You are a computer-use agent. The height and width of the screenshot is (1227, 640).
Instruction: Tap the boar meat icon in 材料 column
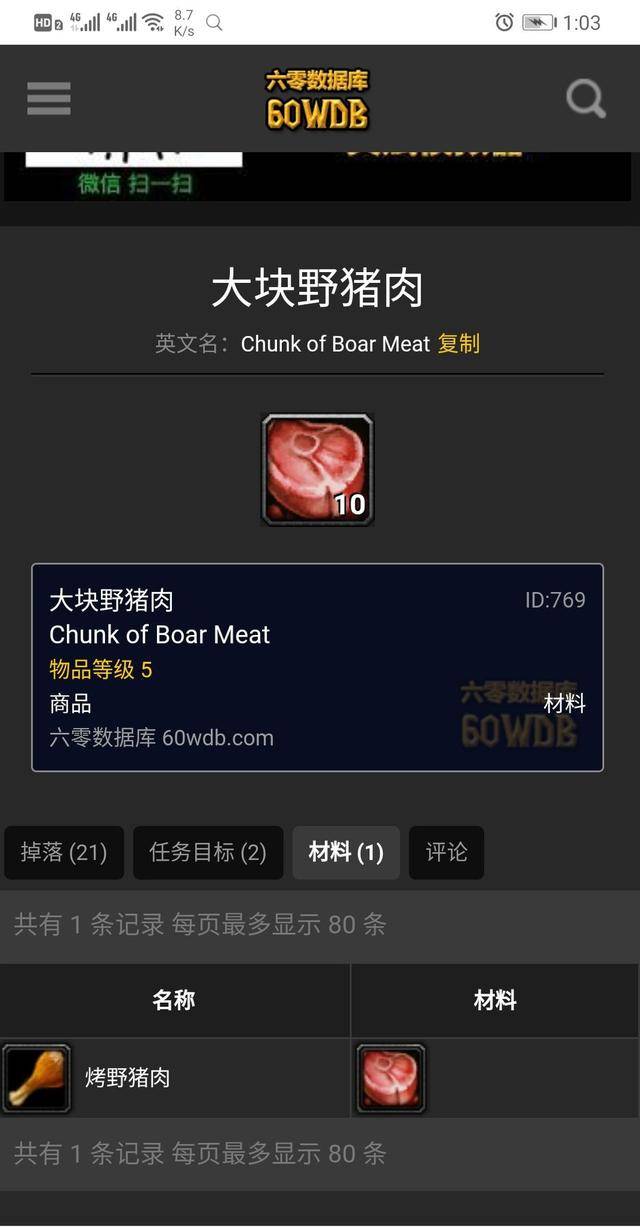click(391, 1078)
